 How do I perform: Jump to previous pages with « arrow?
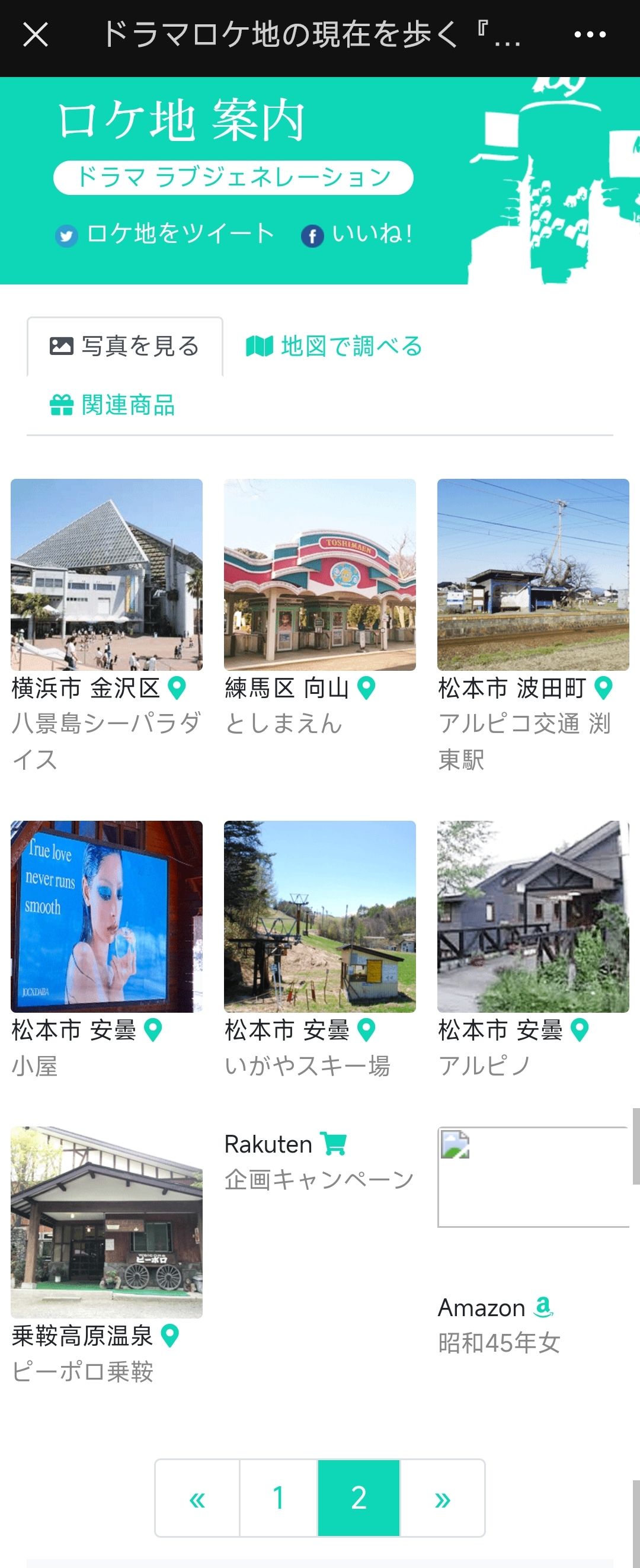coord(197,1498)
